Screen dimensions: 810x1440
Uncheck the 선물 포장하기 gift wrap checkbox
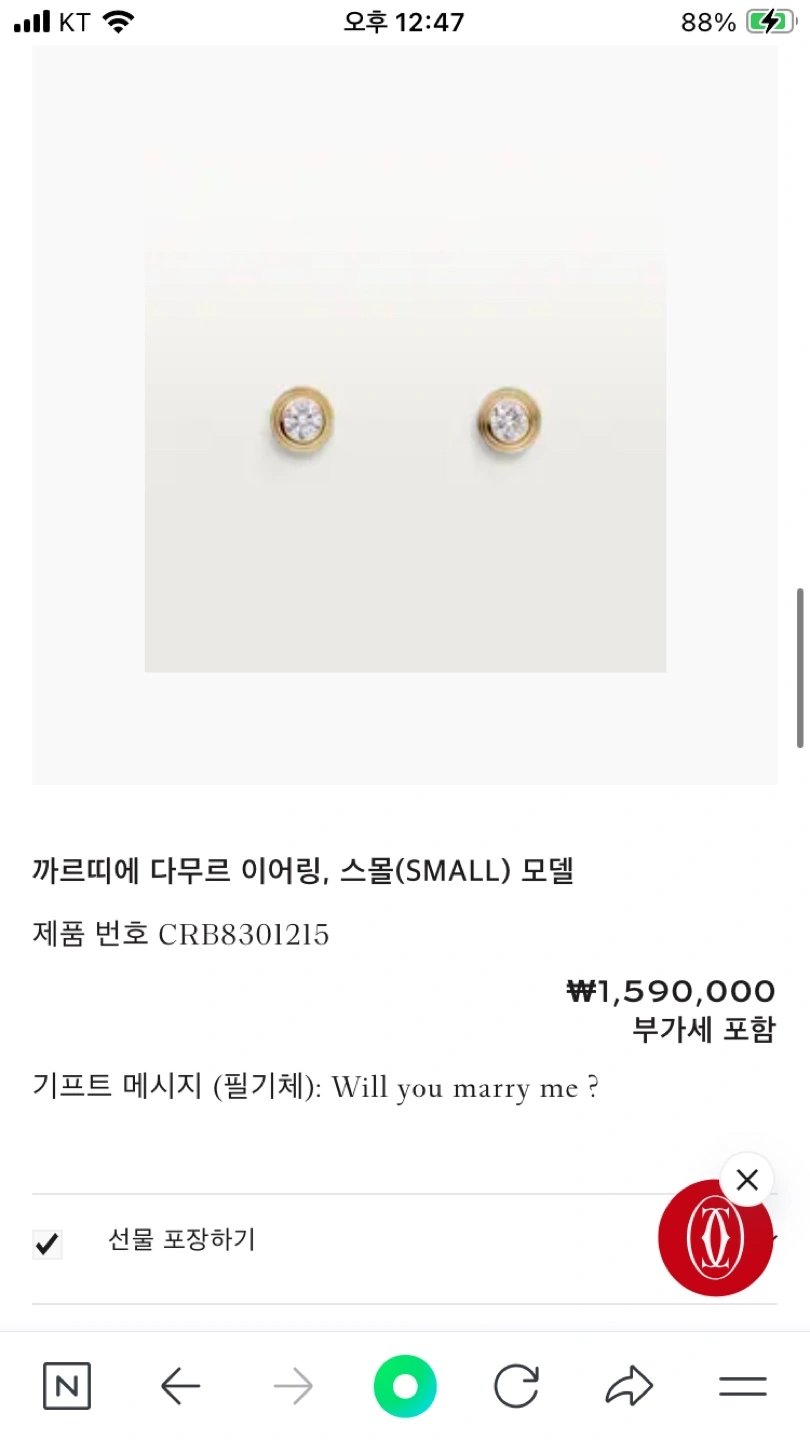pos(47,1244)
